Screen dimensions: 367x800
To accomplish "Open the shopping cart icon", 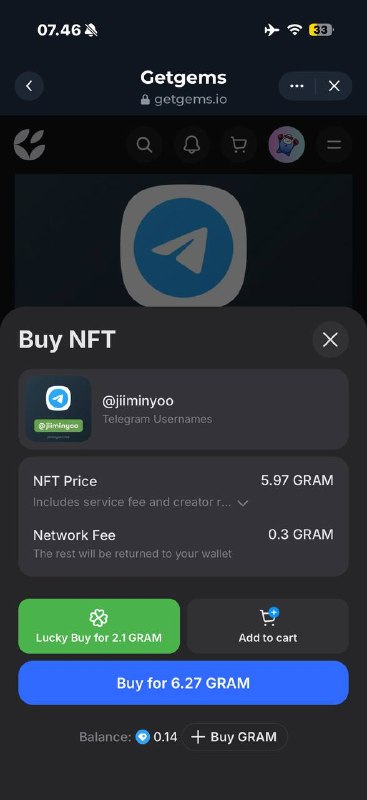I will (238, 145).
